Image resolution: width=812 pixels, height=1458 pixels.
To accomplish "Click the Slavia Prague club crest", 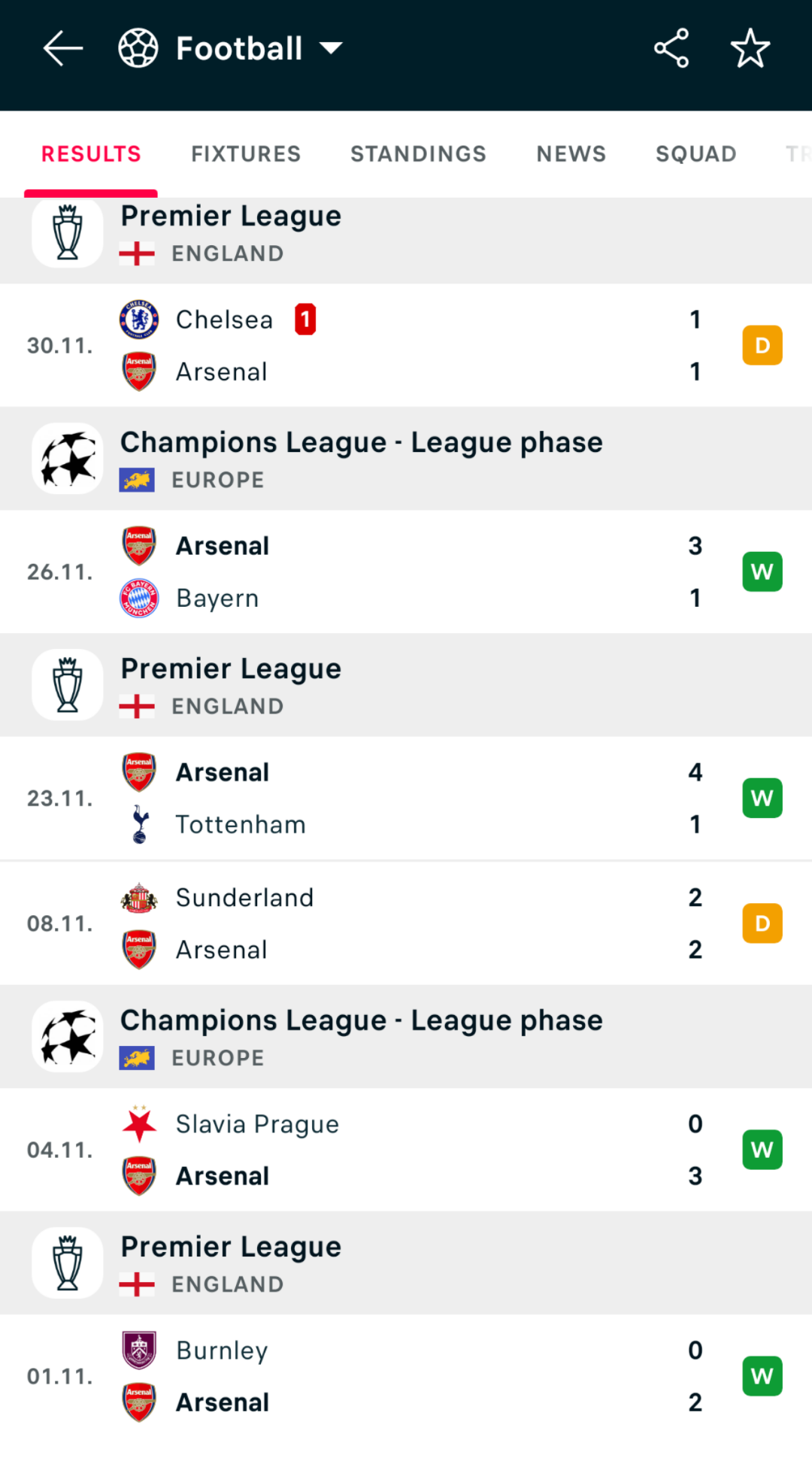I will (x=139, y=1123).
